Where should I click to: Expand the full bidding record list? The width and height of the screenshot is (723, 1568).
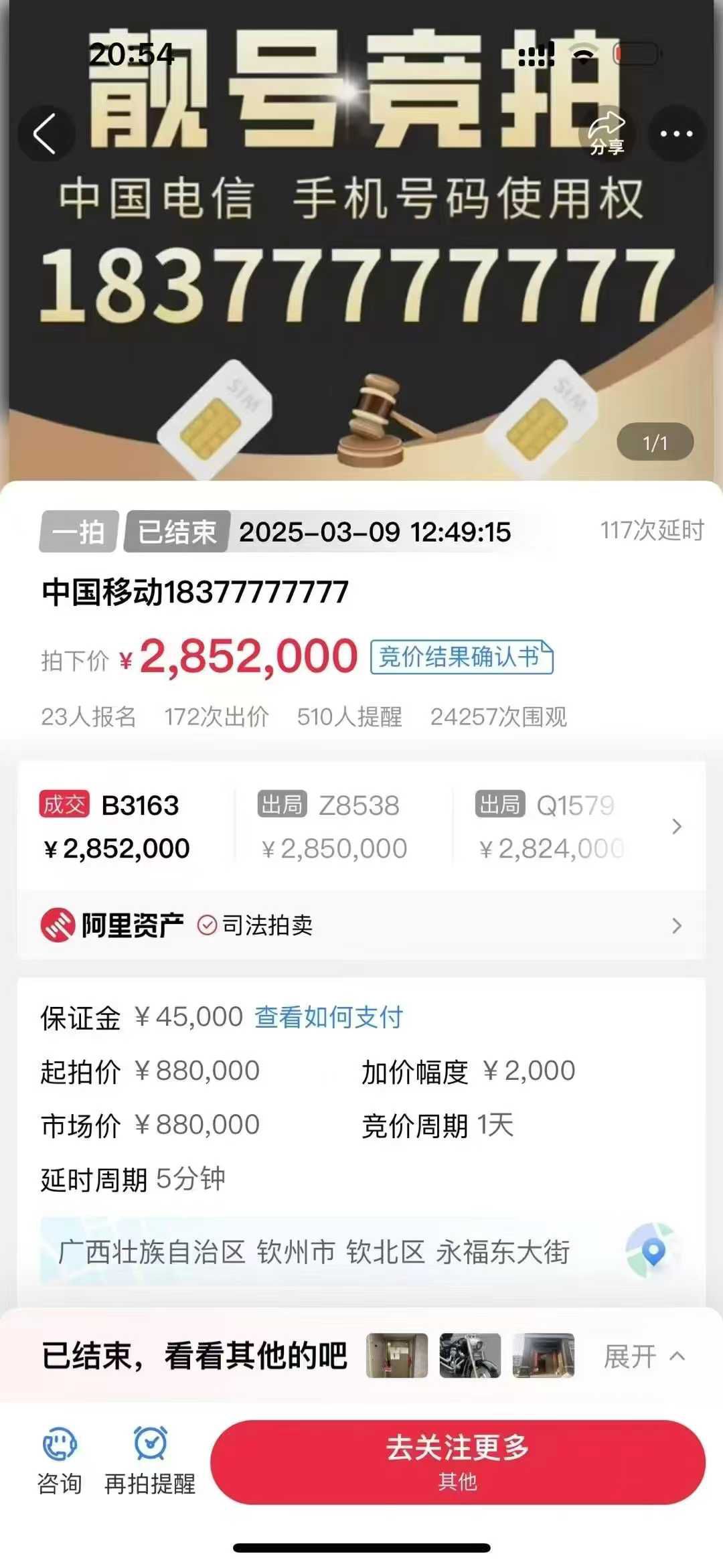click(x=676, y=827)
